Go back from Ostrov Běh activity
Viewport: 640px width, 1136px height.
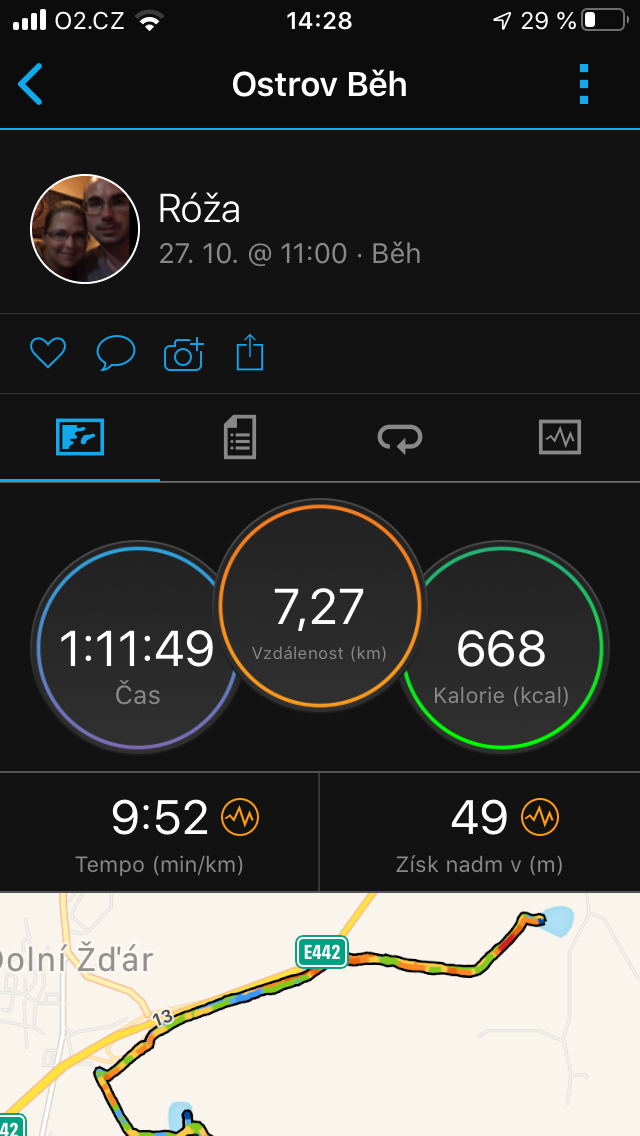(30, 85)
